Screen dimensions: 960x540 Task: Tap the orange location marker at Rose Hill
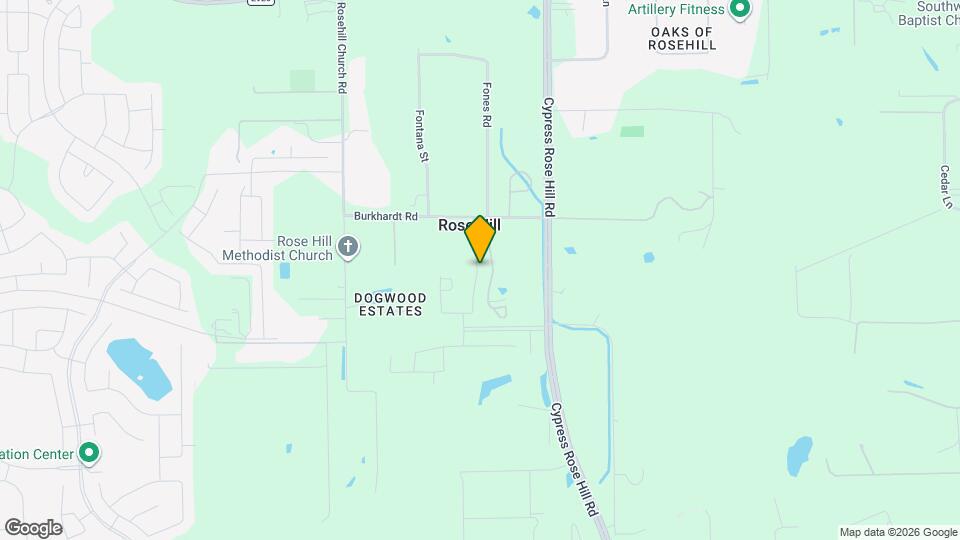[x=480, y=239]
